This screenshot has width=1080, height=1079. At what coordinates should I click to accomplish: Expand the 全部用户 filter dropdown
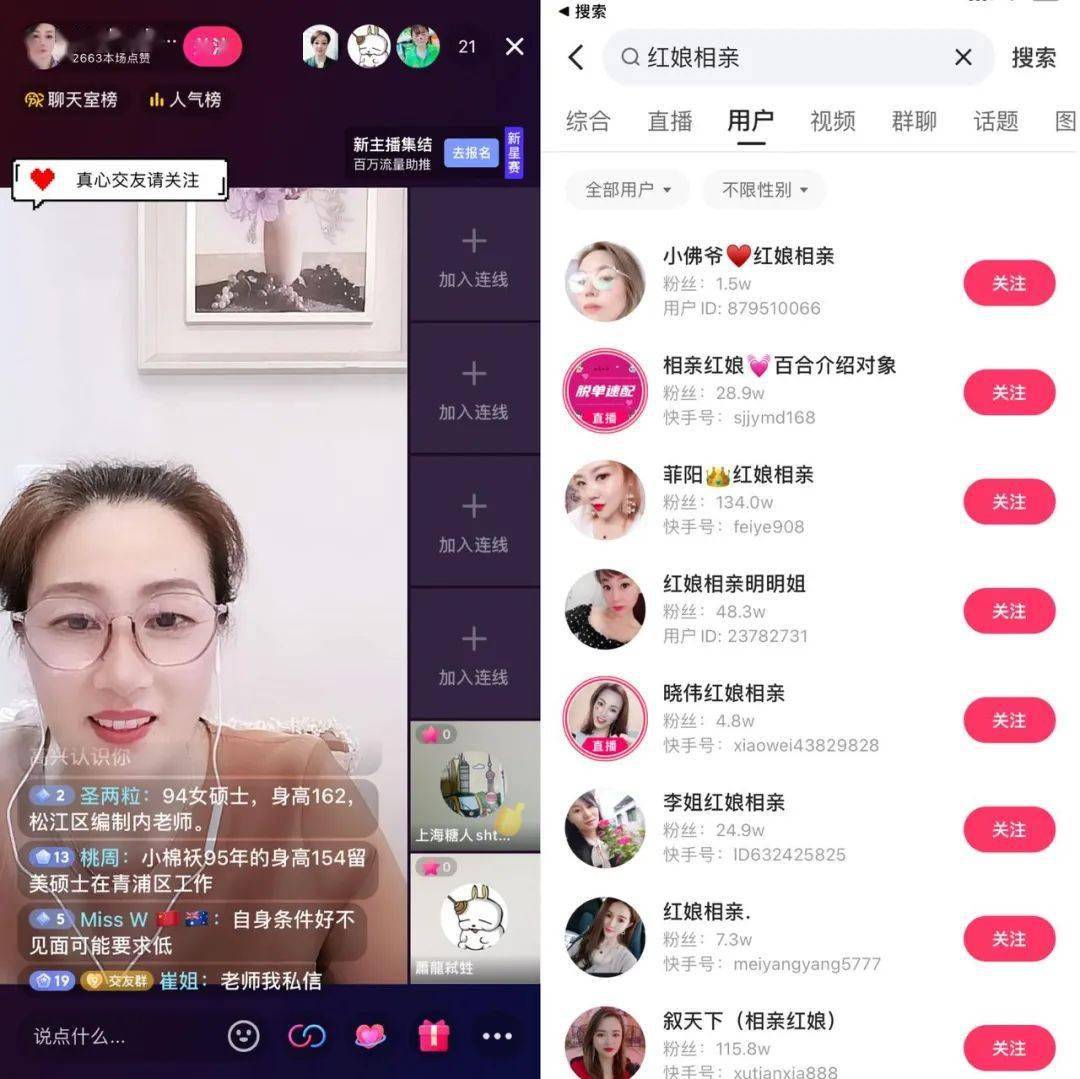click(628, 190)
